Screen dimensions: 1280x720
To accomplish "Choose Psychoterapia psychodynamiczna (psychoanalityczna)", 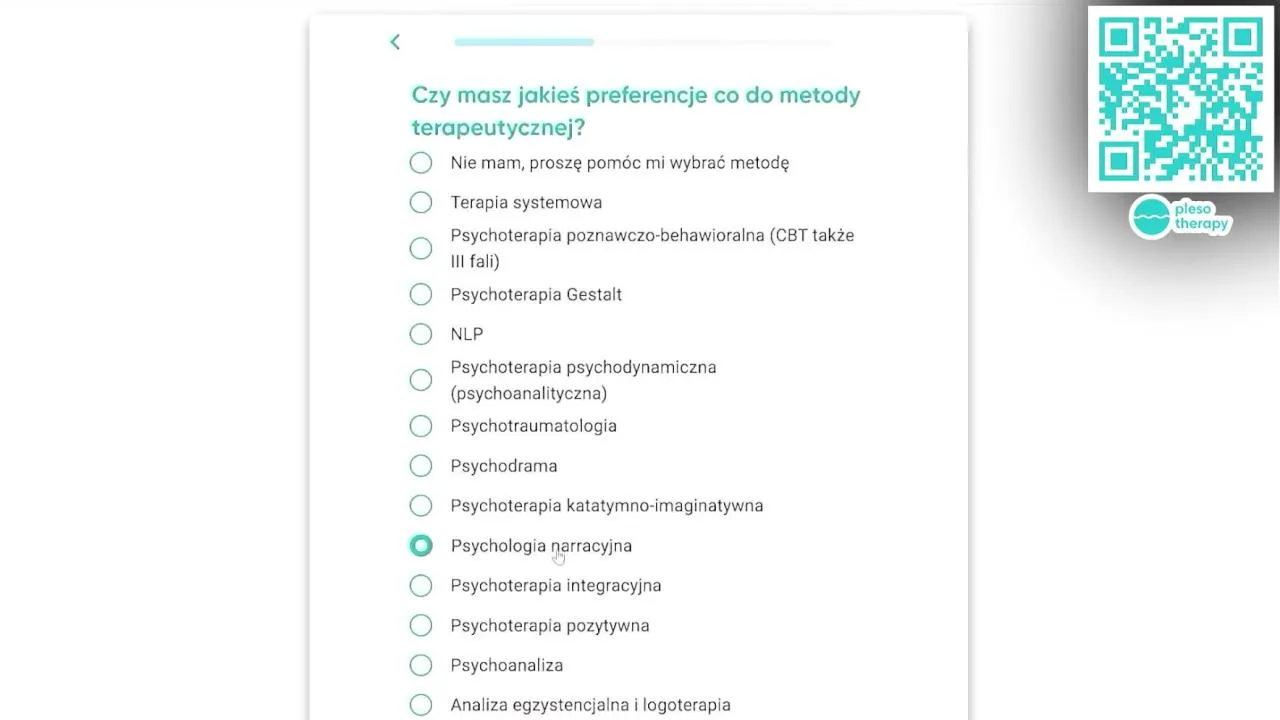I will [421, 380].
